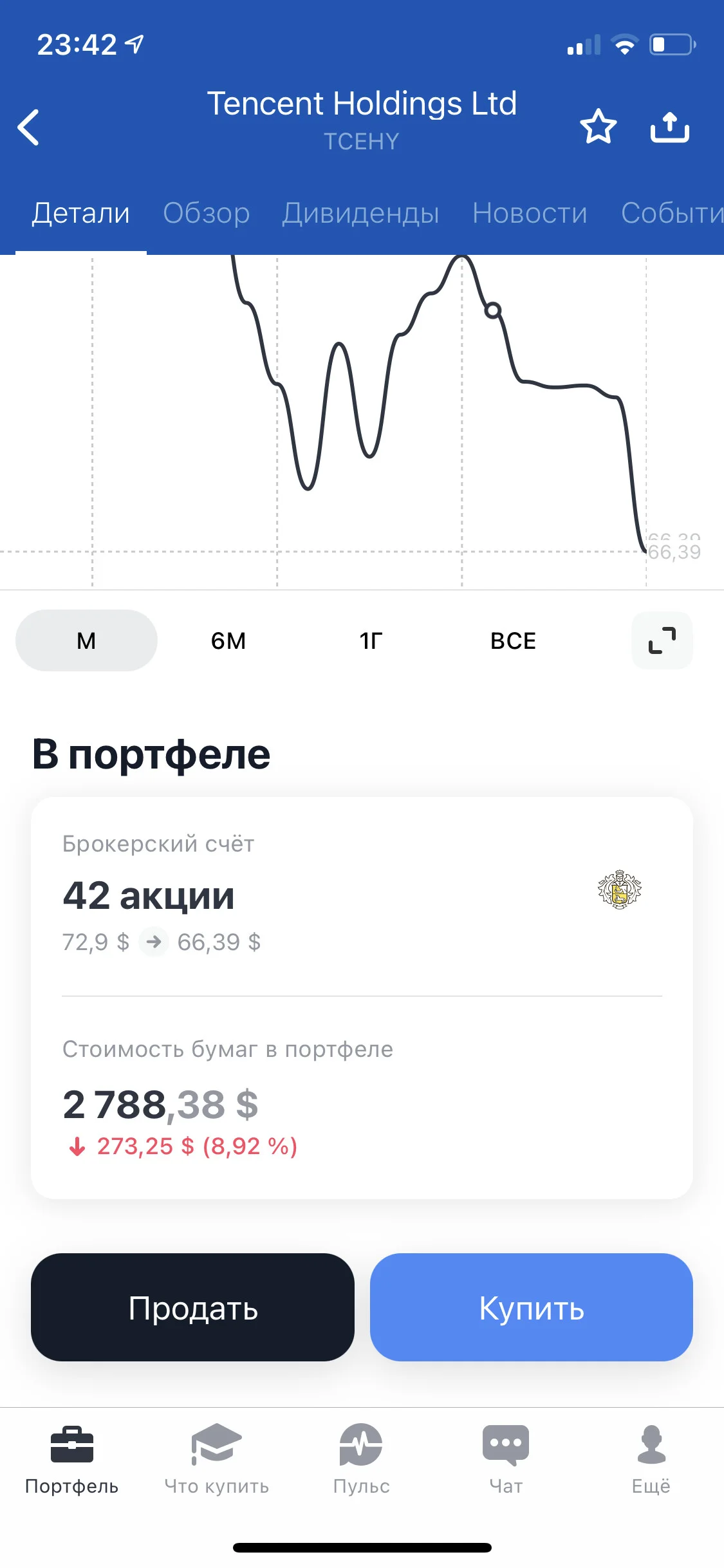Tap the Продать button

[x=192, y=1307]
